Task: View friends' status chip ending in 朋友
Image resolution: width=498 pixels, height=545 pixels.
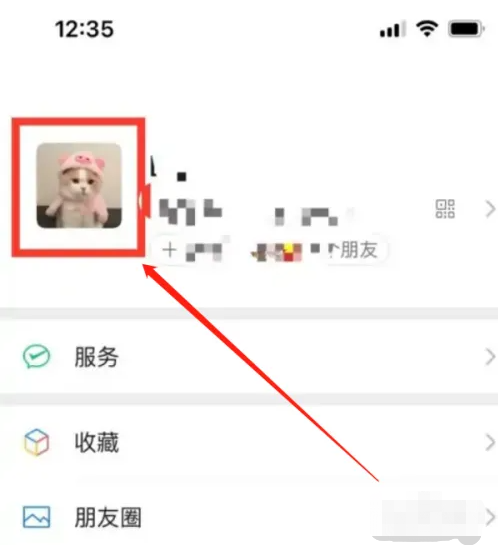Action: click(316, 250)
